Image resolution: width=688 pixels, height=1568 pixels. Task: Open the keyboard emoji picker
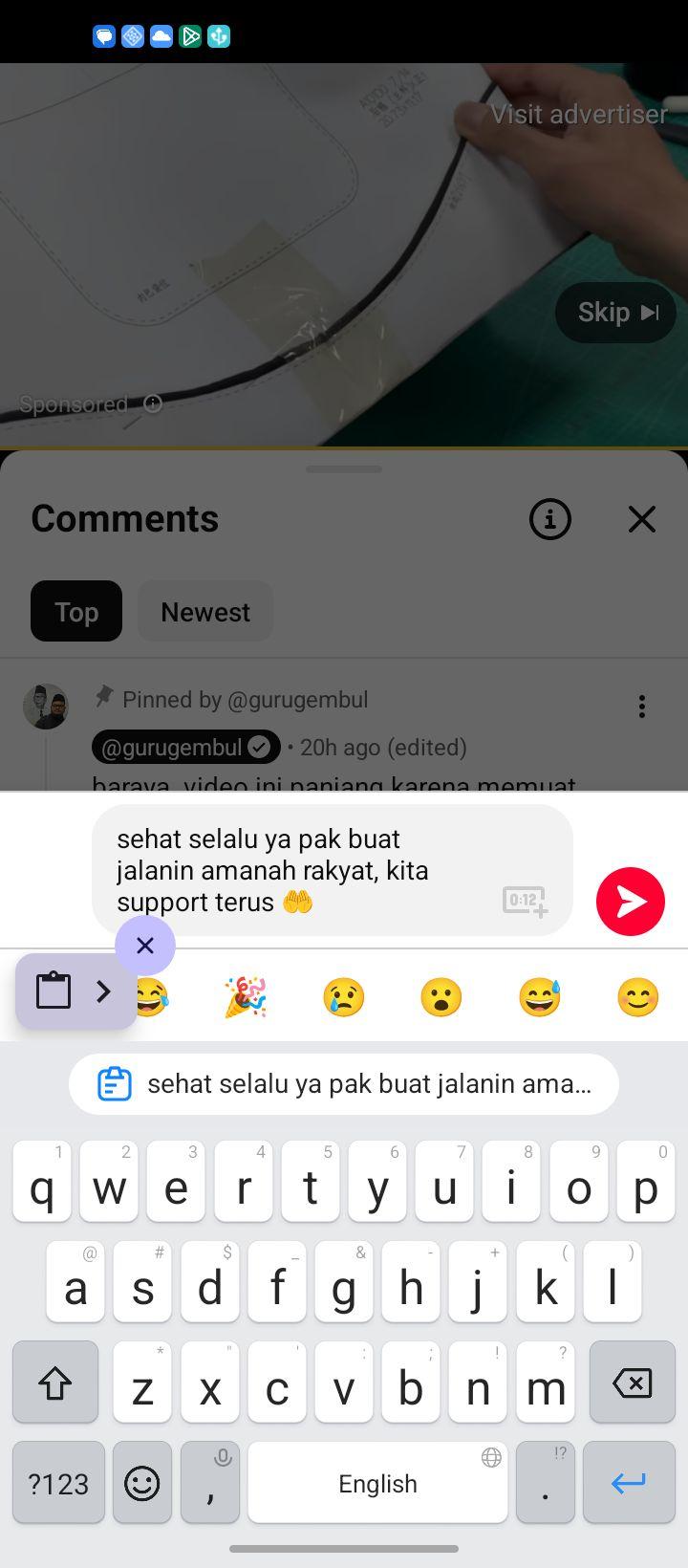(142, 1482)
